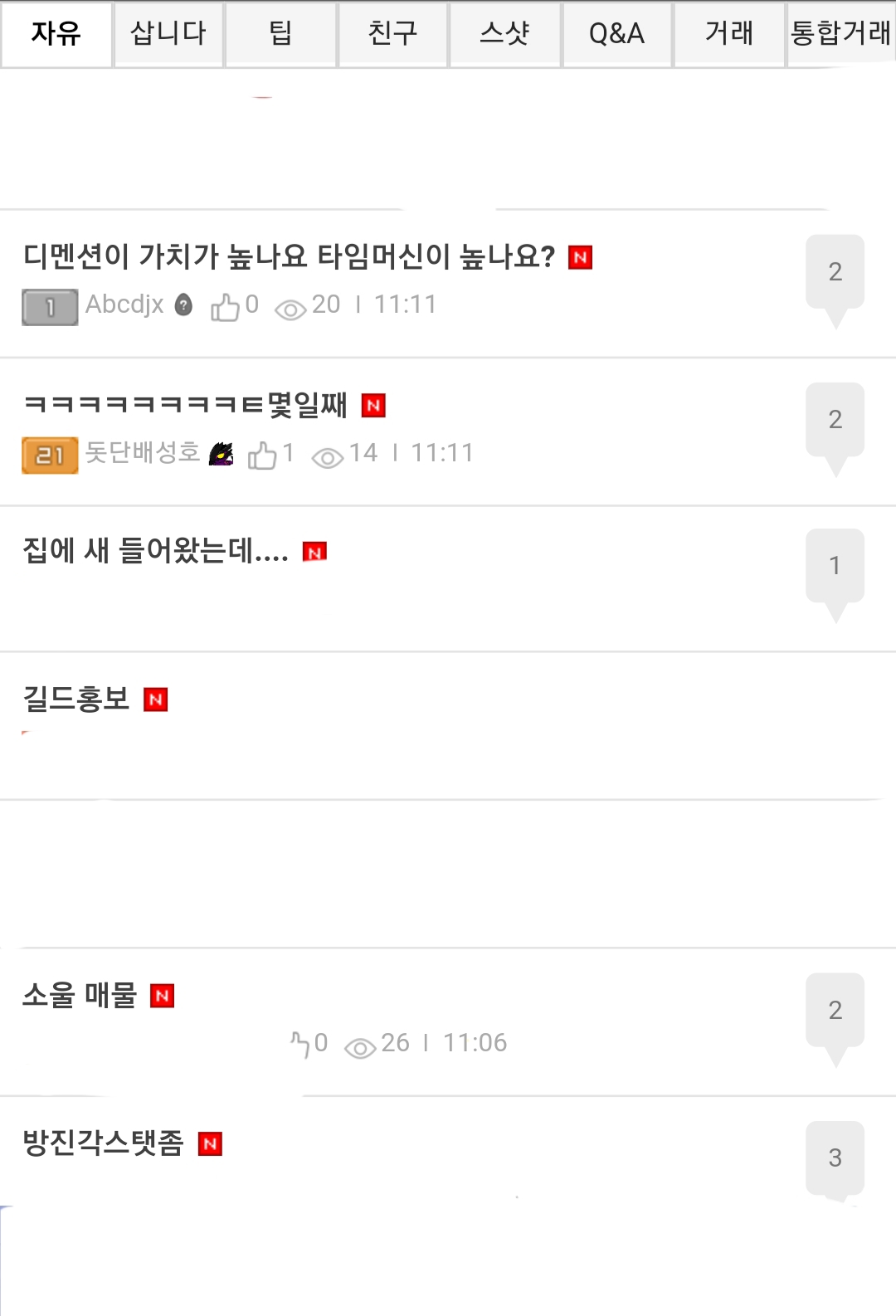The width and height of the screenshot is (896, 1316).
Task: Show comments on '집에 새 들어왔는데....'
Action: click(835, 567)
